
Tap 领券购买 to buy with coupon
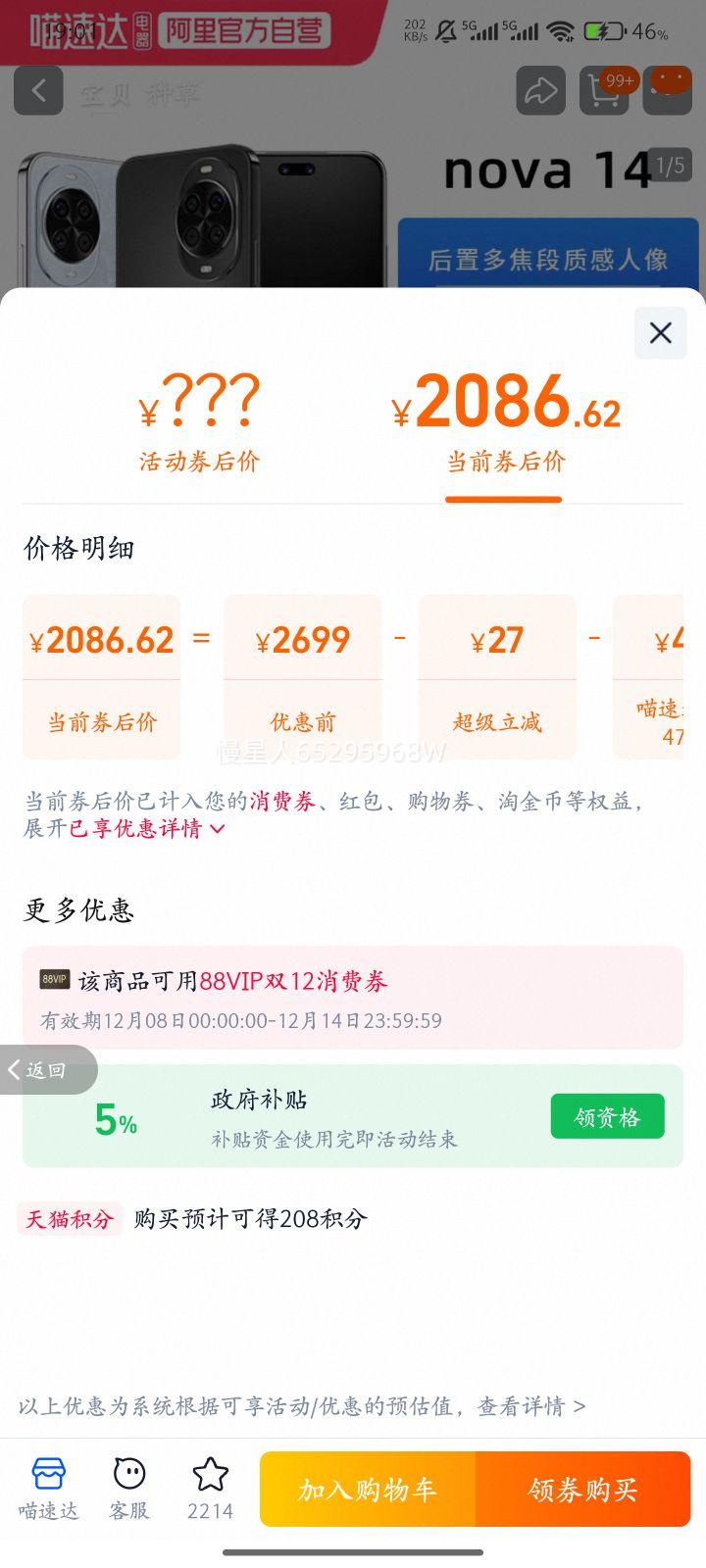click(x=583, y=1489)
